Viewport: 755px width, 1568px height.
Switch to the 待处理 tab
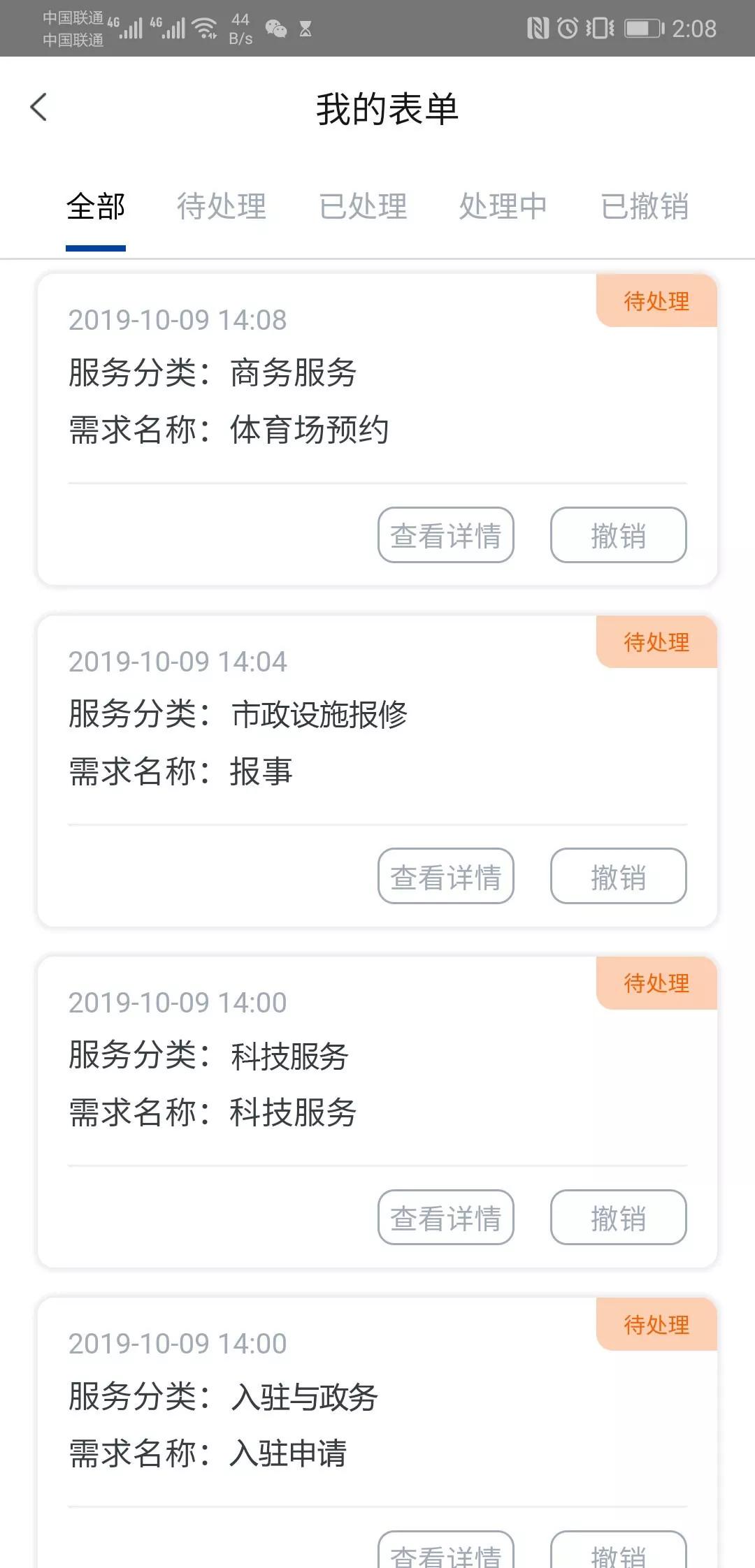222,206
